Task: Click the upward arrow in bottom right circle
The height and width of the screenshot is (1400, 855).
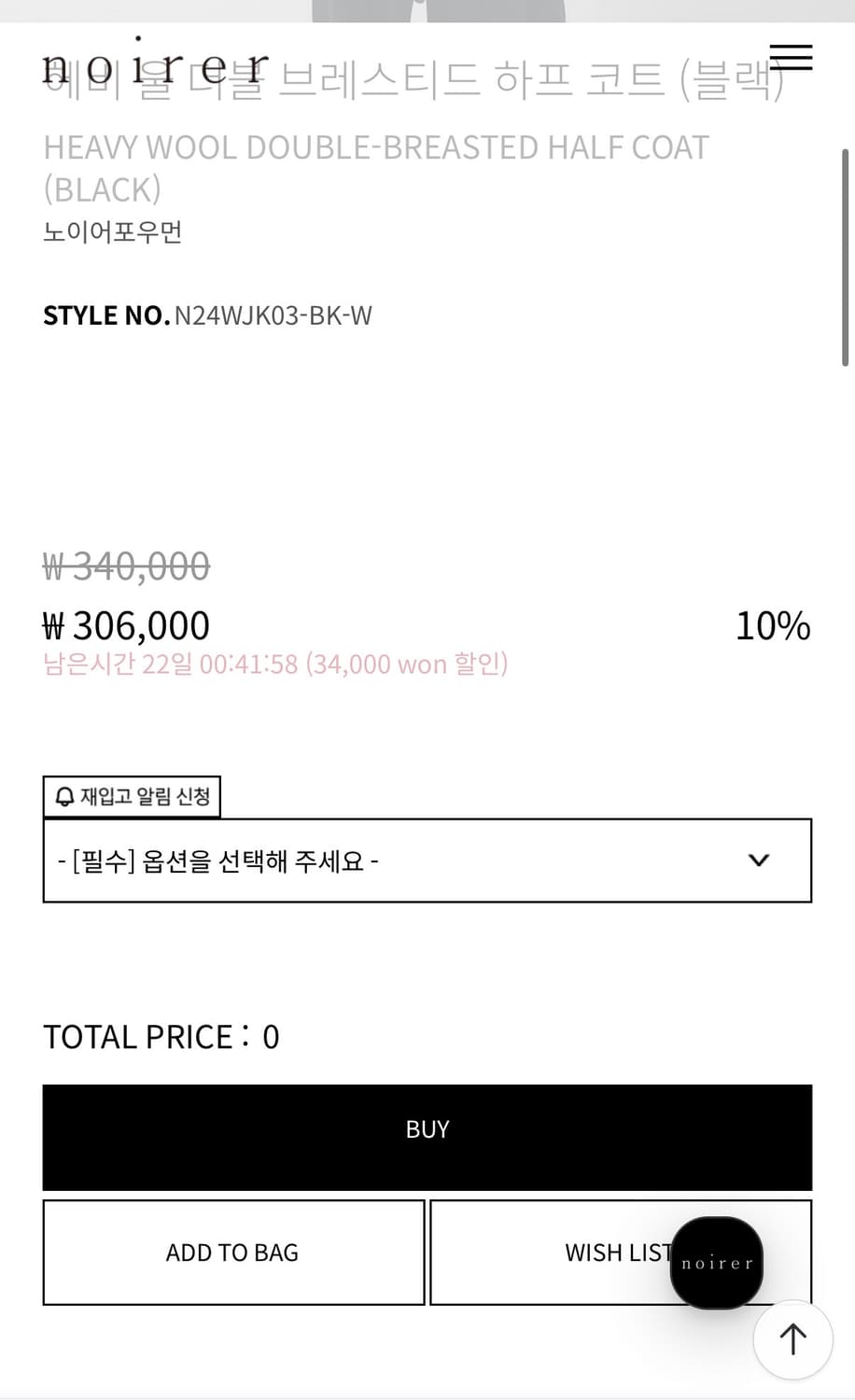Action: (792, 1339)
